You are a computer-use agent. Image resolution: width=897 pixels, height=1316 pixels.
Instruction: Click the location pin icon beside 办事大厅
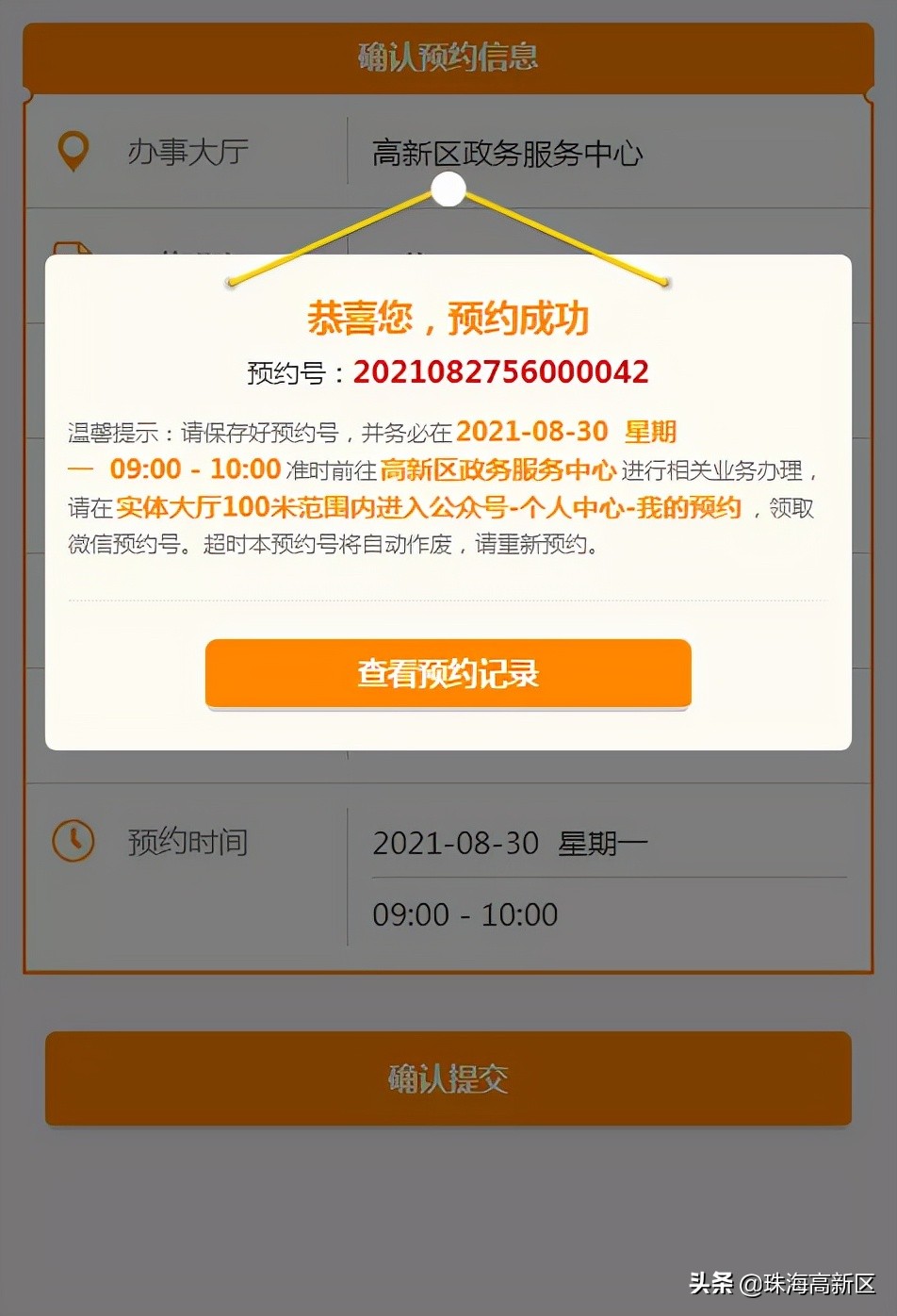[73, 151]
